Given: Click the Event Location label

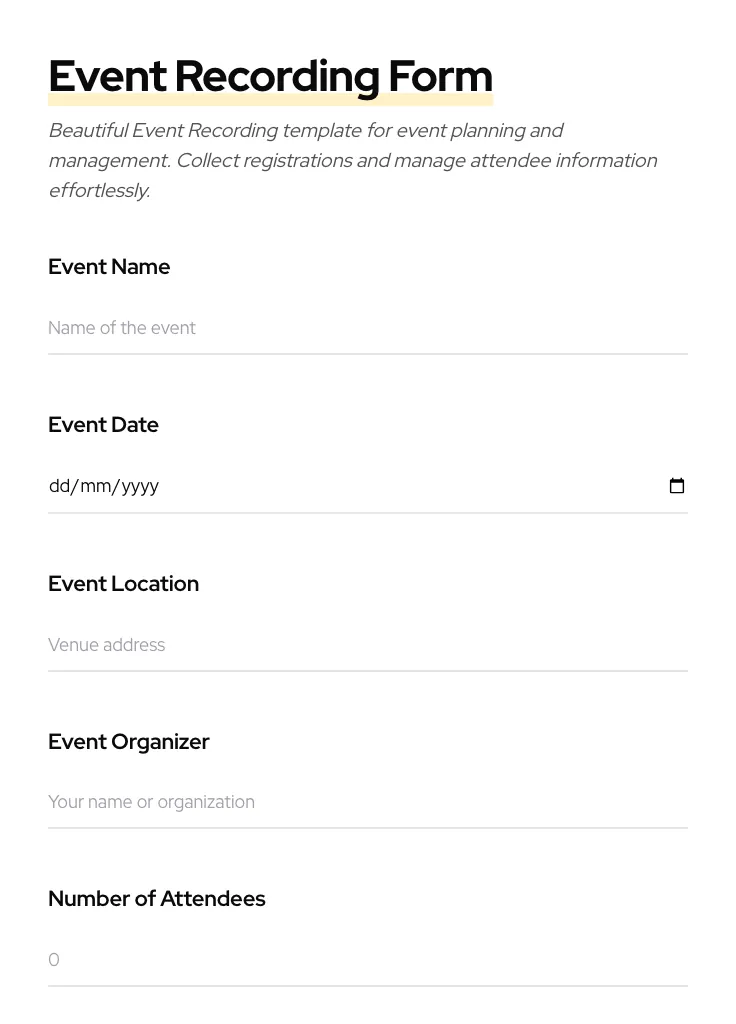Looking at the screenshot, I should coord(123,583).
